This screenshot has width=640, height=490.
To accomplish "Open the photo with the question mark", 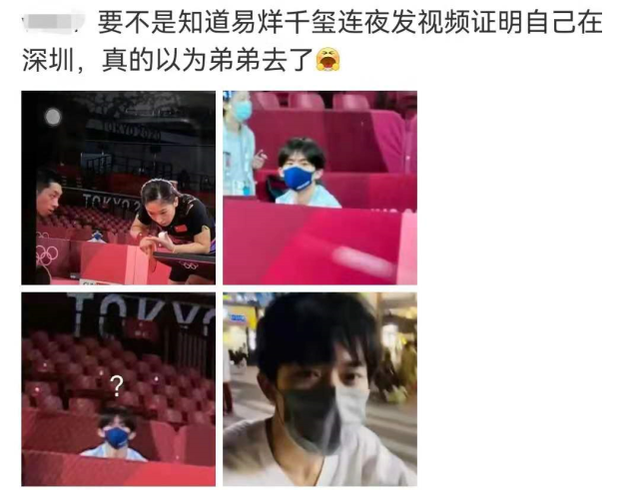I will (x=118, y=390).
